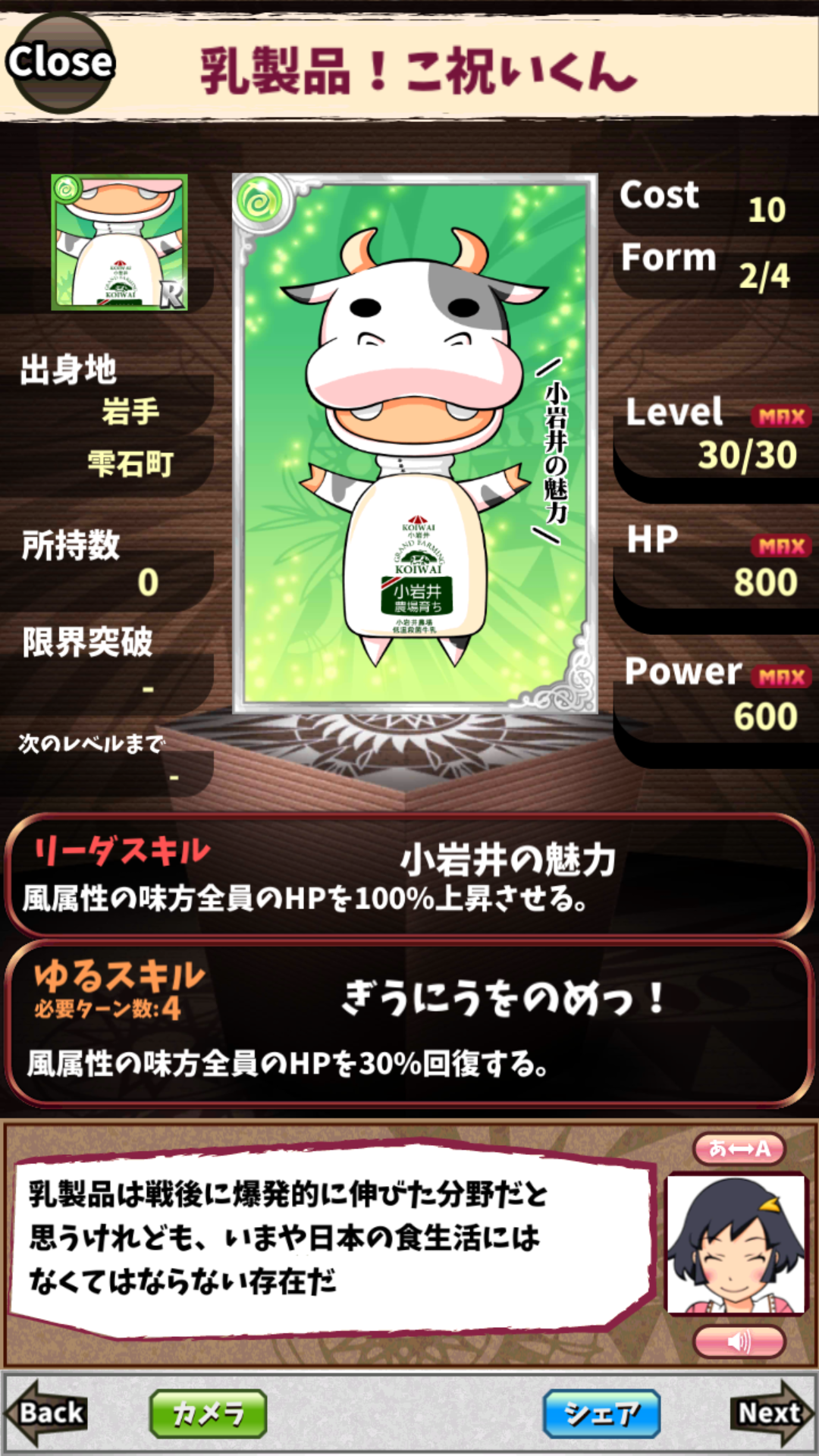Screen dimensions: 819x1456
Task: Tap the large cow character card
Action: click(415, 444)
